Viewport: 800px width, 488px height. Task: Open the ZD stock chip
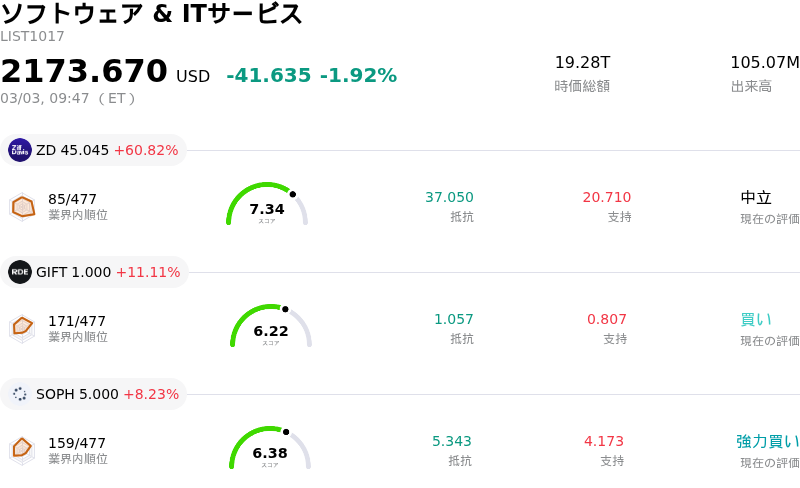(94, 150)
